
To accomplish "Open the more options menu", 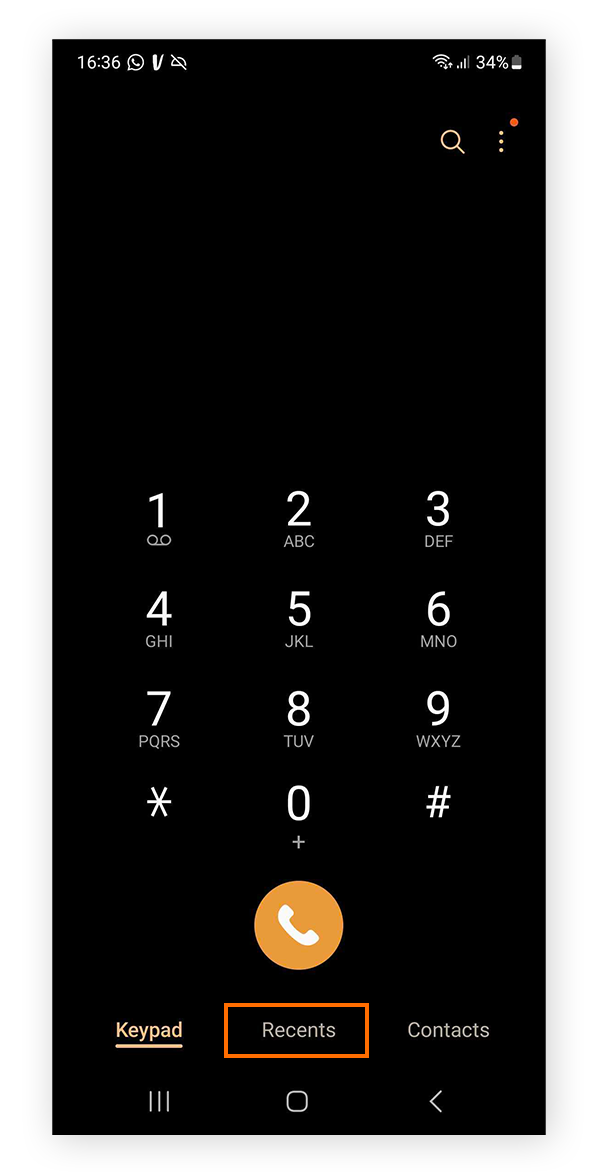I will pos(501,142).
